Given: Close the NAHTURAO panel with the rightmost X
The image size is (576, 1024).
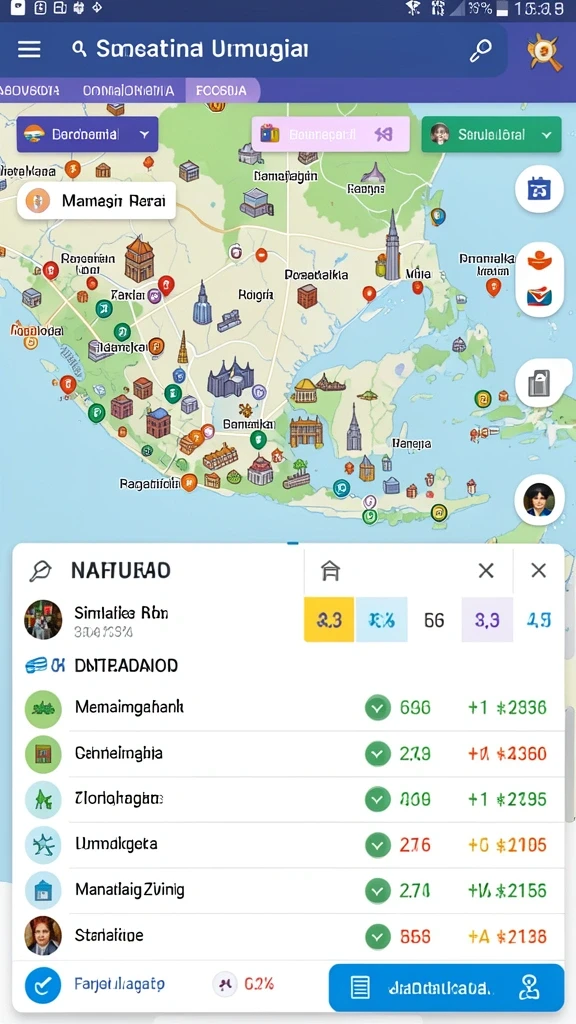Looking at the screenshot, I should point(538,571).
